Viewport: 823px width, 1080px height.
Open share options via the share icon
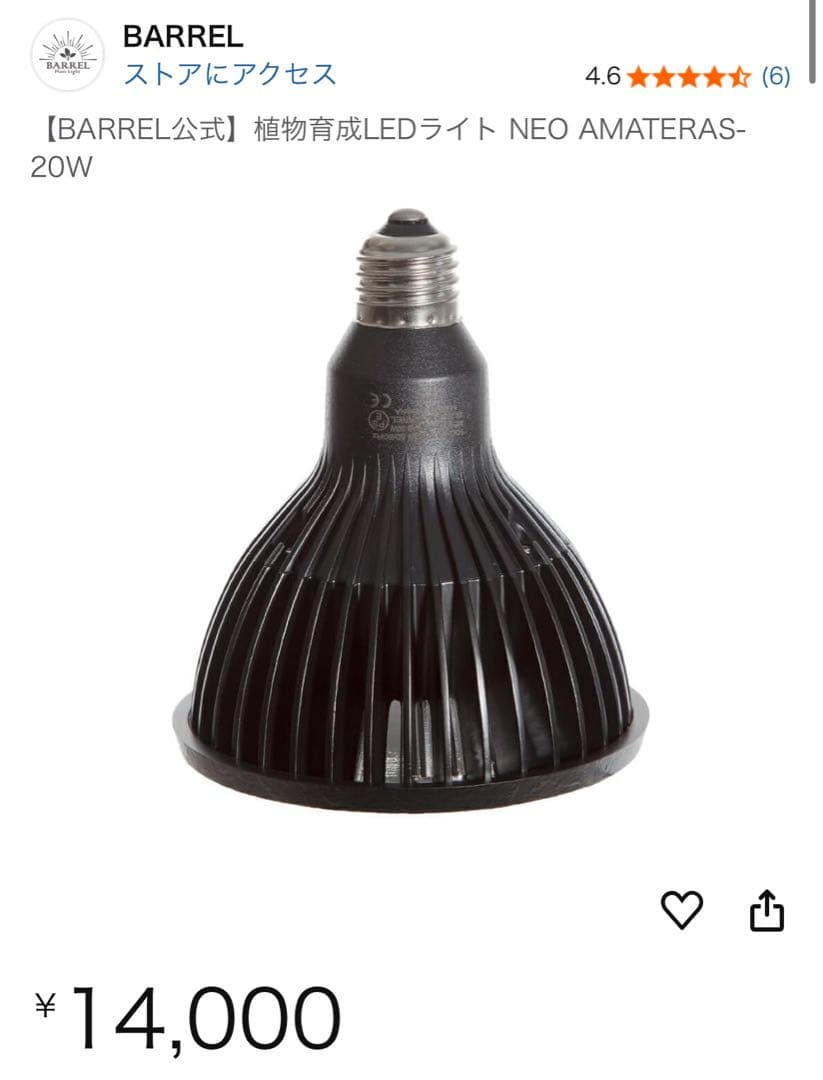[765, 908]
